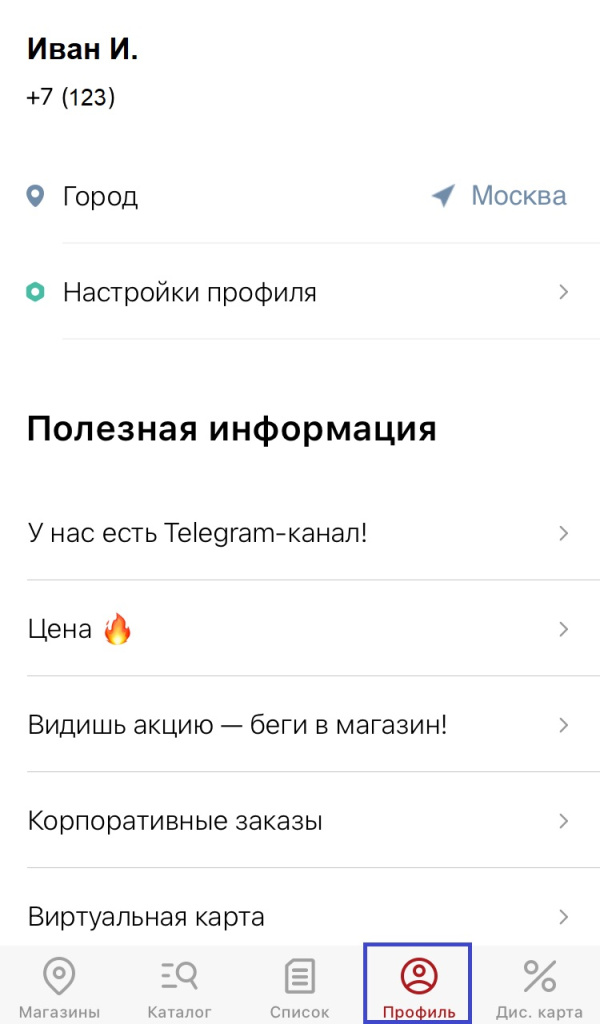Go to the Список tab
The height and width of the screenshot is (1024, 600).
(299, 985)
